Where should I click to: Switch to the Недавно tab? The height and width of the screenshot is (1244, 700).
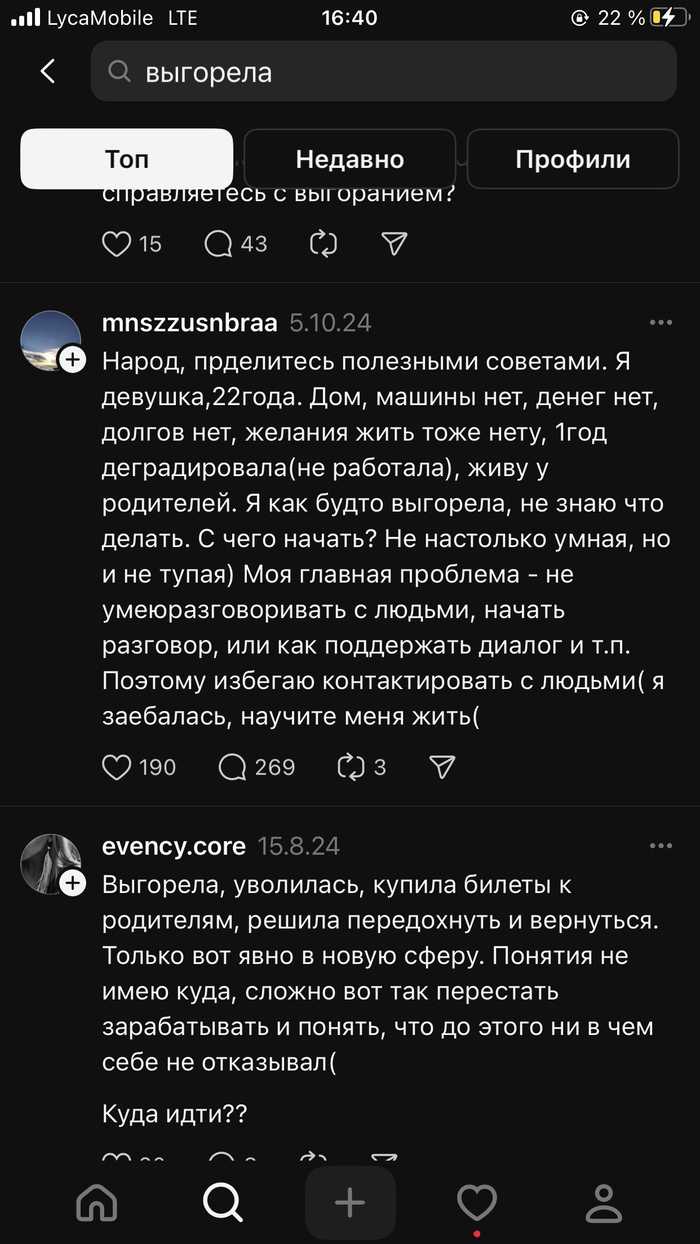tap(349, 159)
